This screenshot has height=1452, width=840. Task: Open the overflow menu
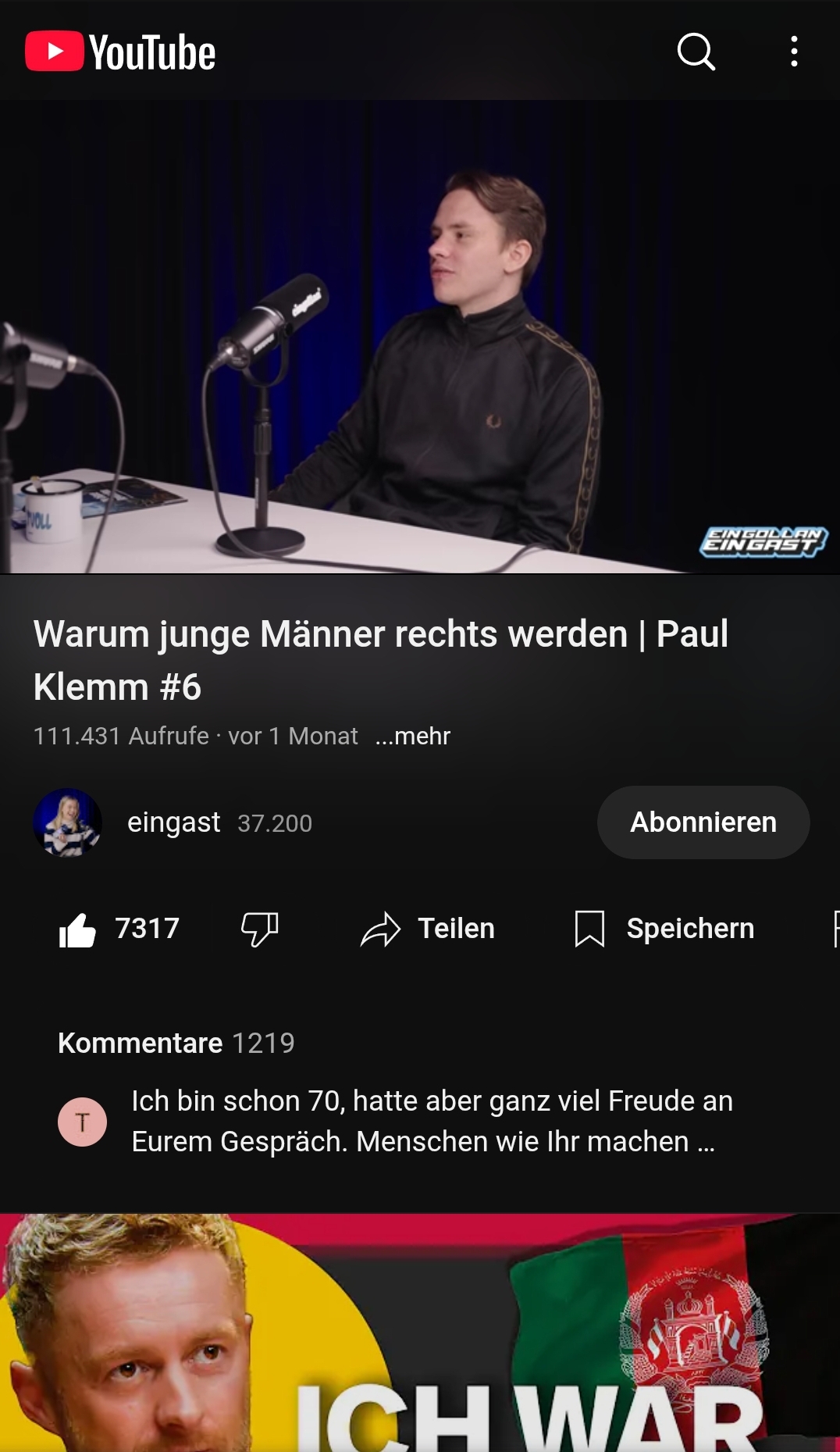pyautogui.click(x=794, y=52)
